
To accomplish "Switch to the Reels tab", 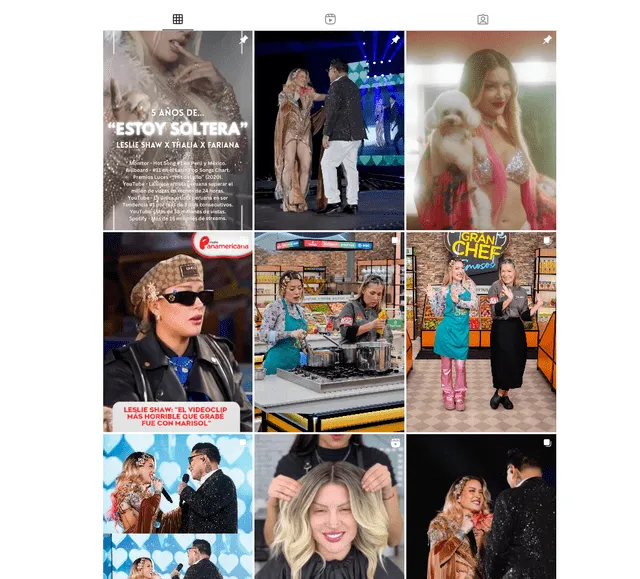I will pyautogui.click(x=330, y=19).
